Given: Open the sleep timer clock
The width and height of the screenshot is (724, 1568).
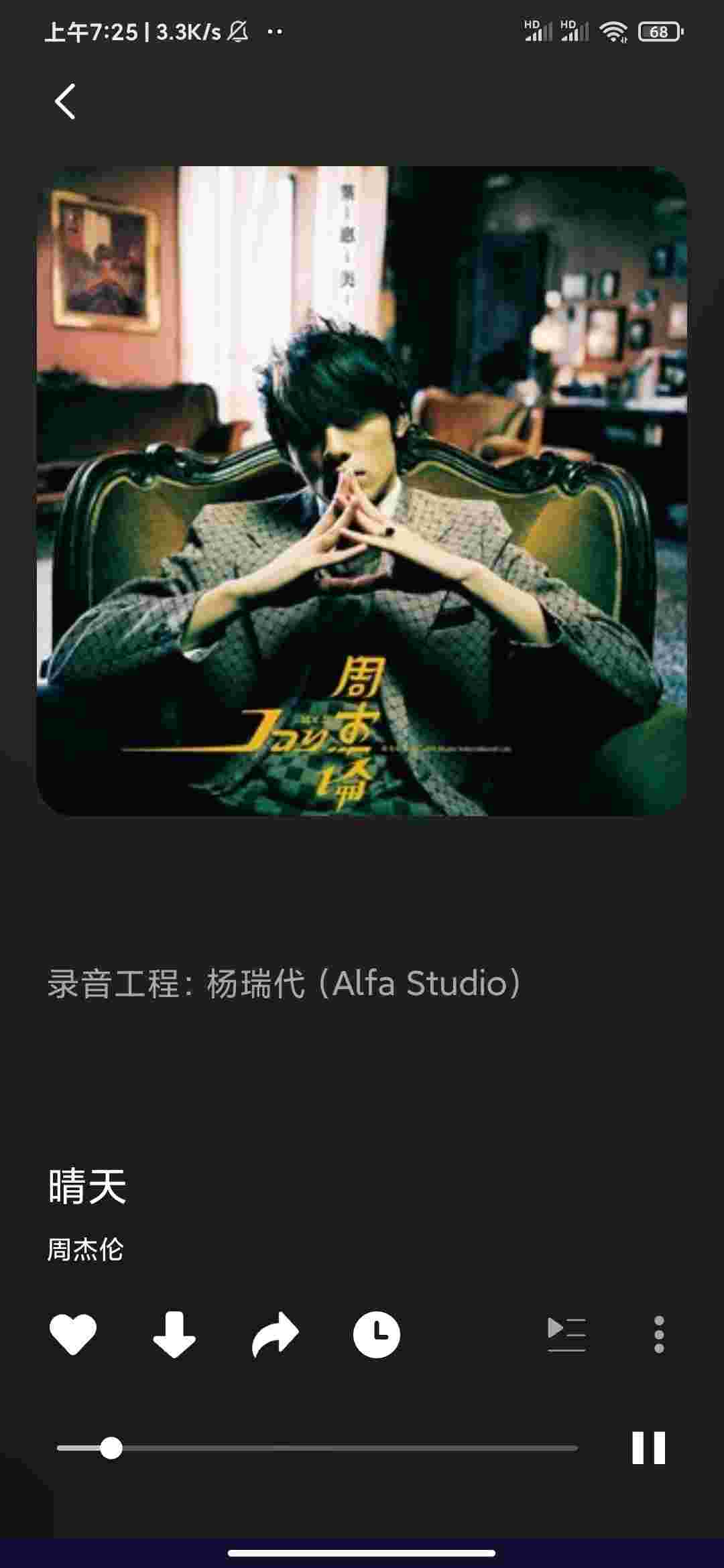Looking at the screenshot, I should [377, 1333].
